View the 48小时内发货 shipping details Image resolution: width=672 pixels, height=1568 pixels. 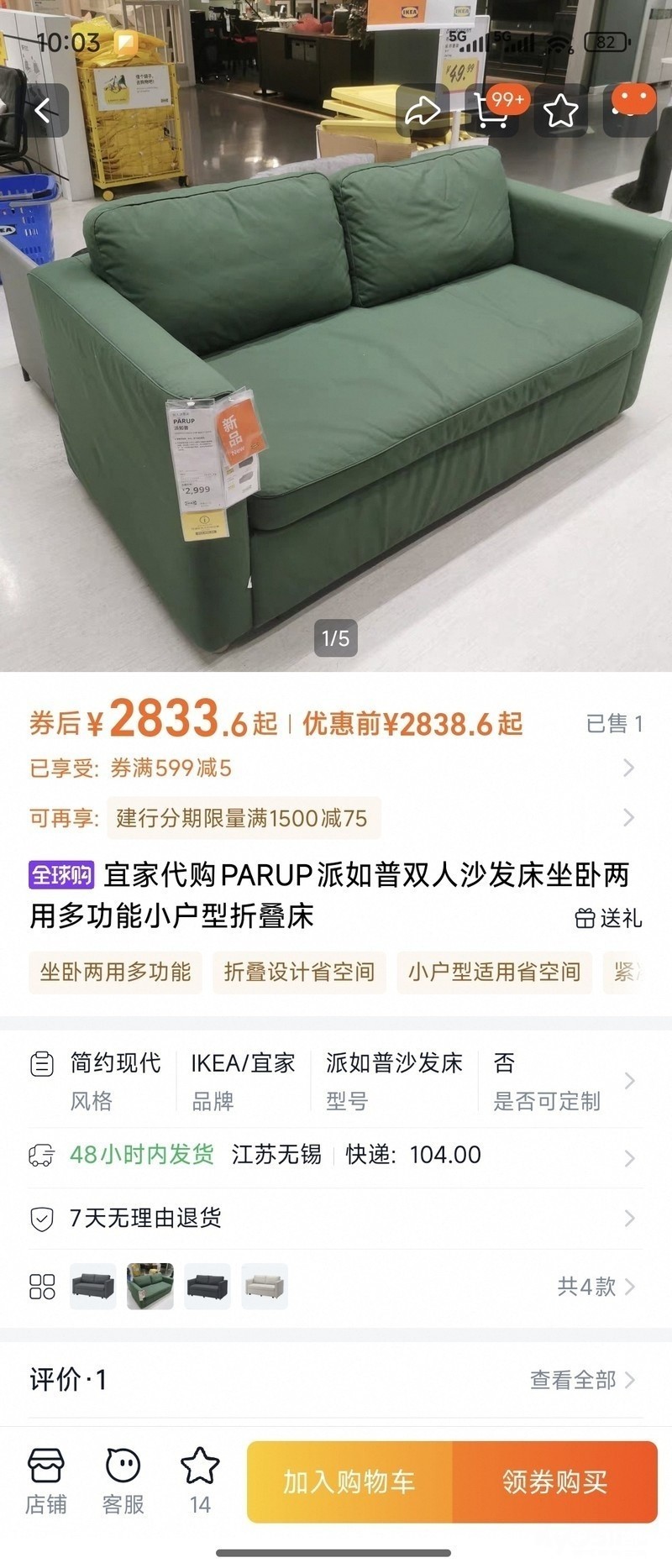[336, 1155]
